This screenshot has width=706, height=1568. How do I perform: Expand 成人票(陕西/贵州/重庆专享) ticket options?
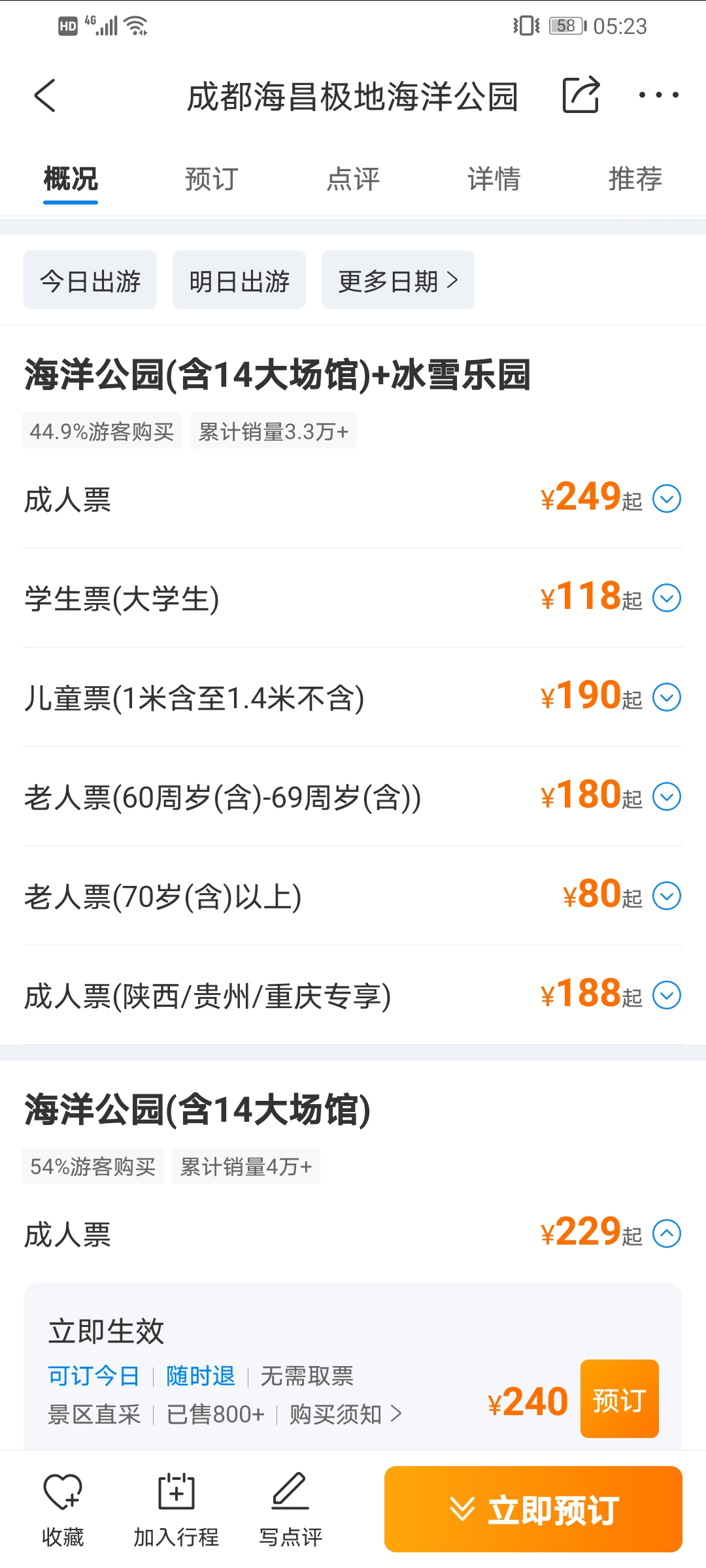click(x=667, y=996)
